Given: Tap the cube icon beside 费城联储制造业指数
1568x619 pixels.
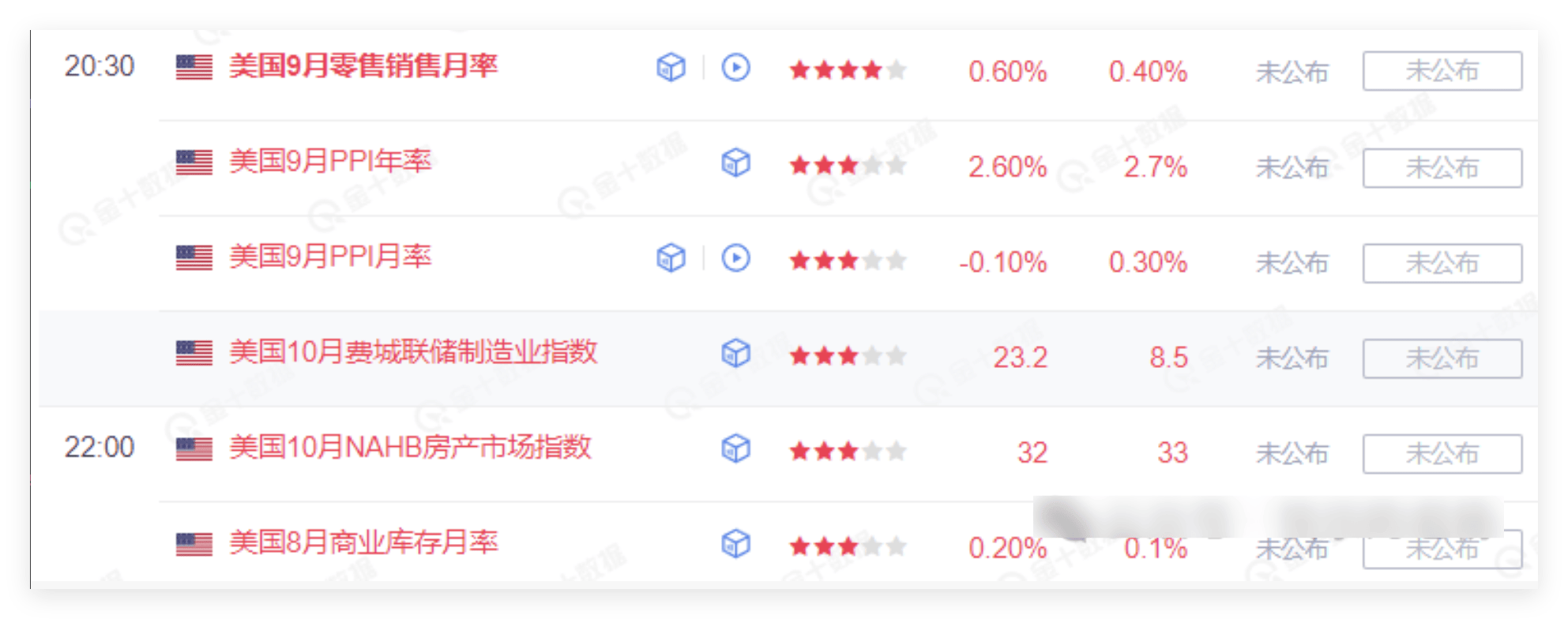Looking at the screenshot, I should click(735, 354).
